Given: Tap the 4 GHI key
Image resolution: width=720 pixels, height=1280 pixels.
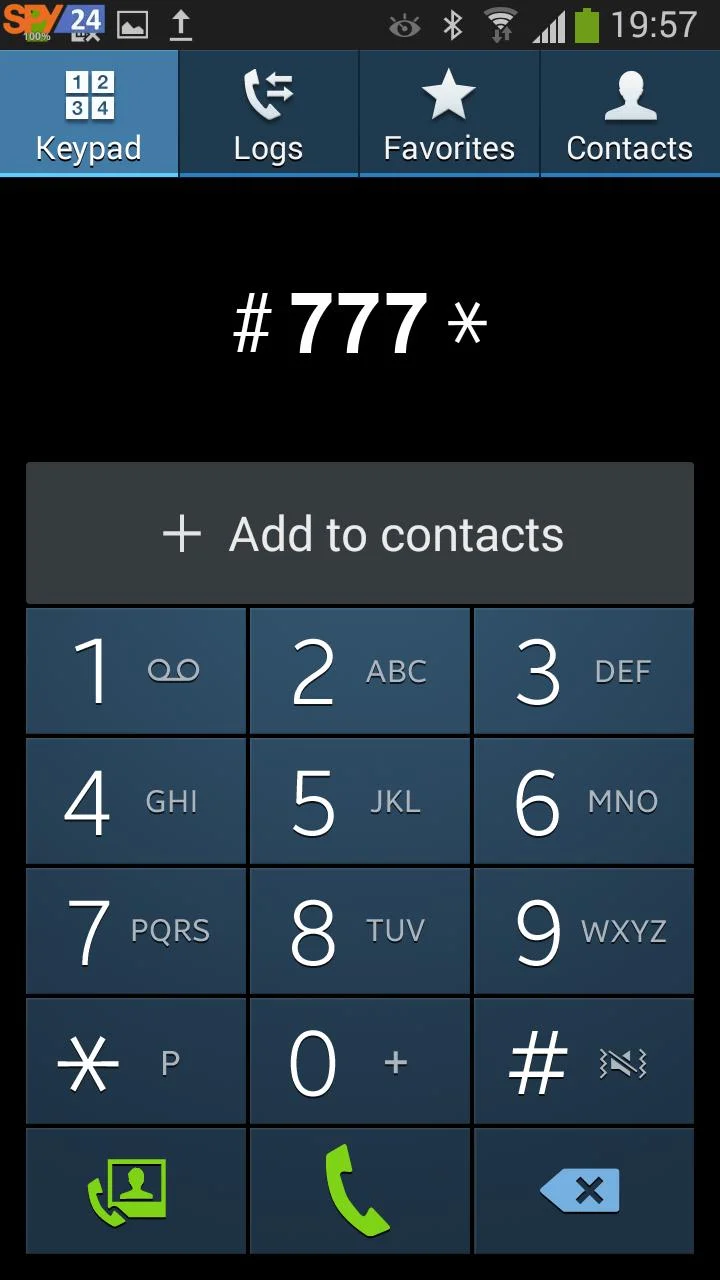Looking at the screenshot, I should point(136,801).
